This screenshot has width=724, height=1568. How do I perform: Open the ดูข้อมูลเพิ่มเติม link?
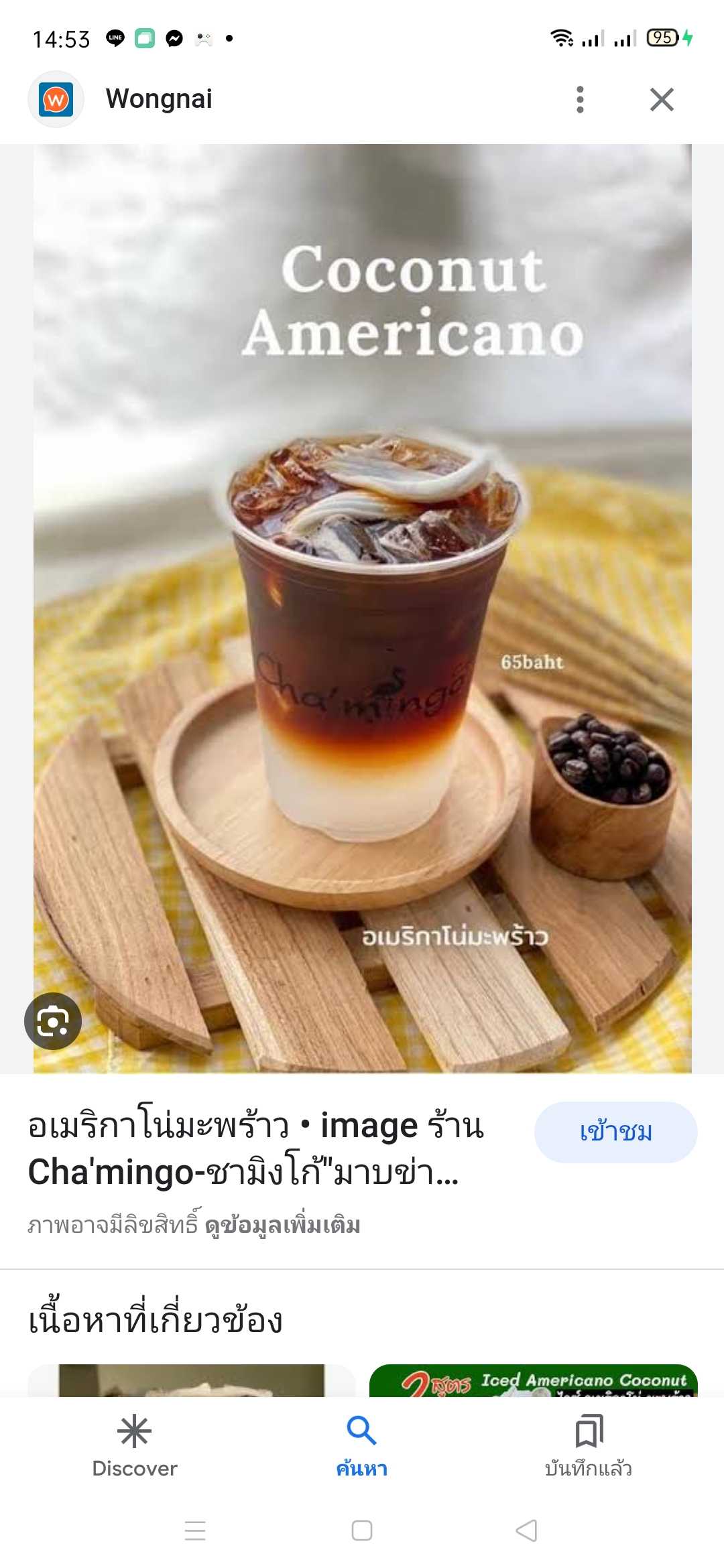click(x=282, y=1226)
